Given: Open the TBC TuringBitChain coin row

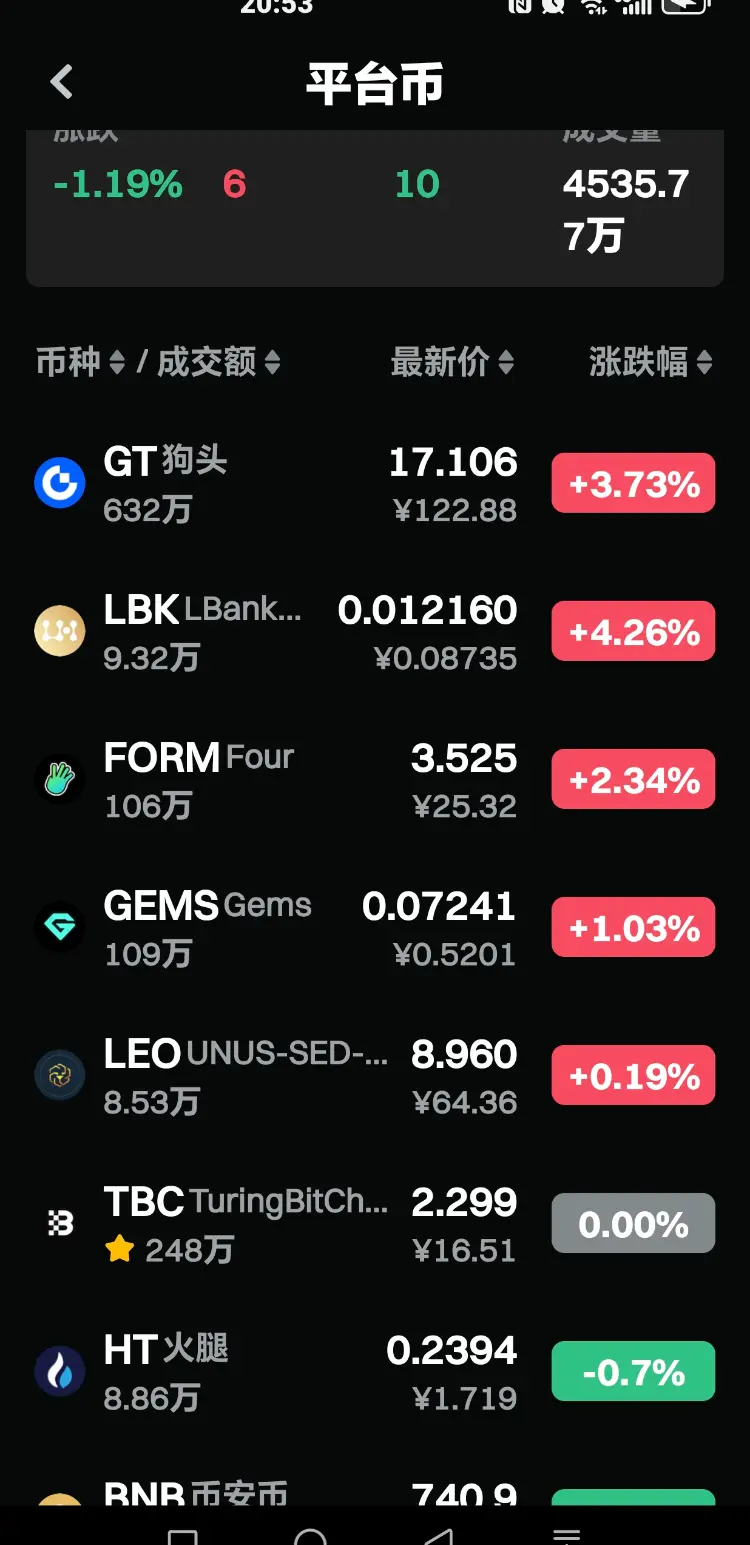Looking at the screenshot, I should (375, 1224).
